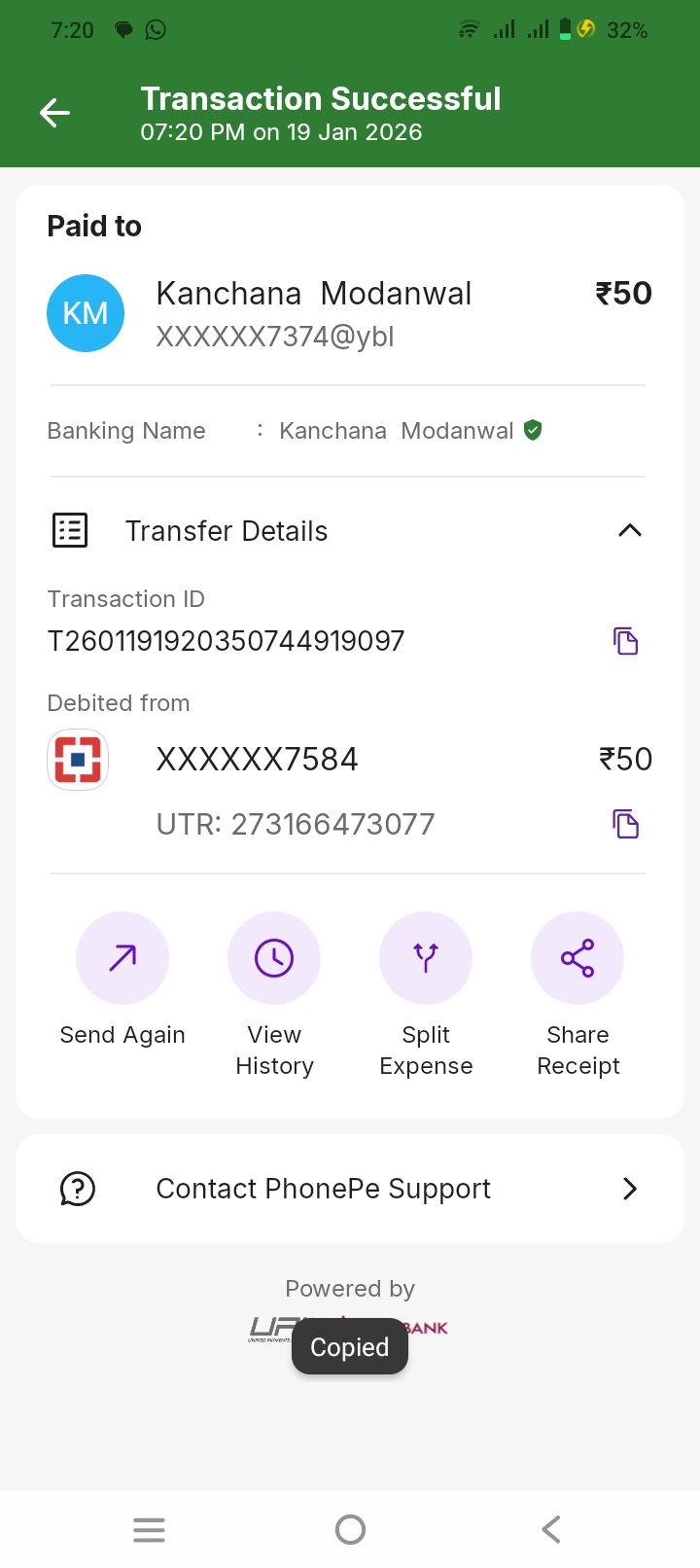Share the payment receipt
This screenshot has width=700, height=1568.
(x=577, y=959)
